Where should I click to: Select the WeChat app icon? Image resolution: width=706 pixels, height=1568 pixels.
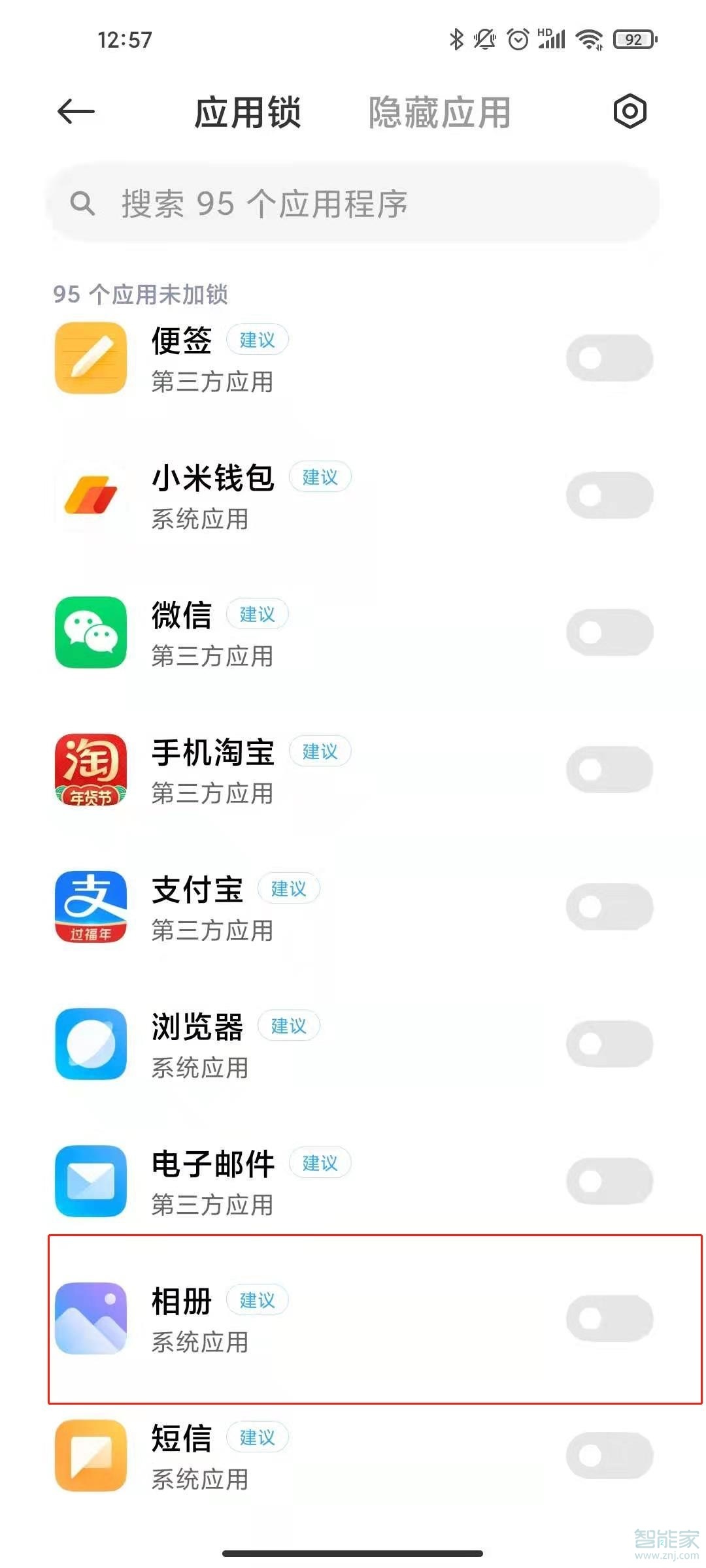[92, 632]
